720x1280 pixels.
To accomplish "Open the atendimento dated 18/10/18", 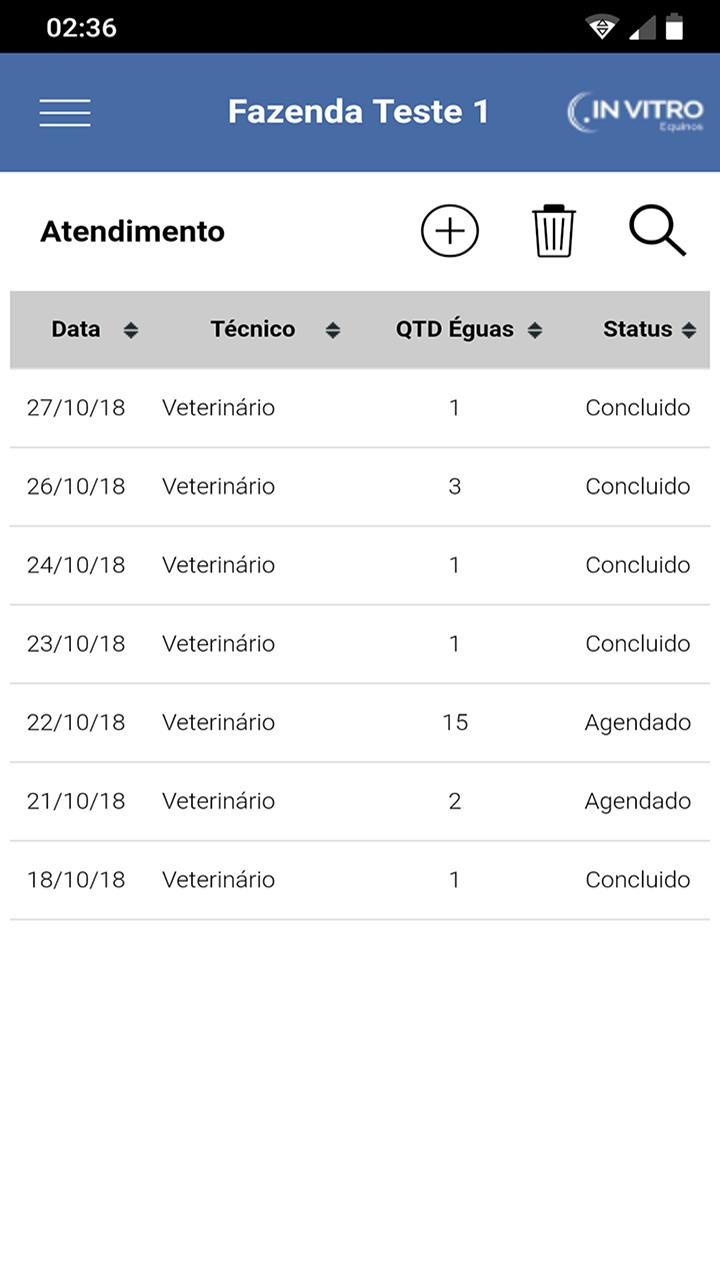I will click(x=360, y=880).
